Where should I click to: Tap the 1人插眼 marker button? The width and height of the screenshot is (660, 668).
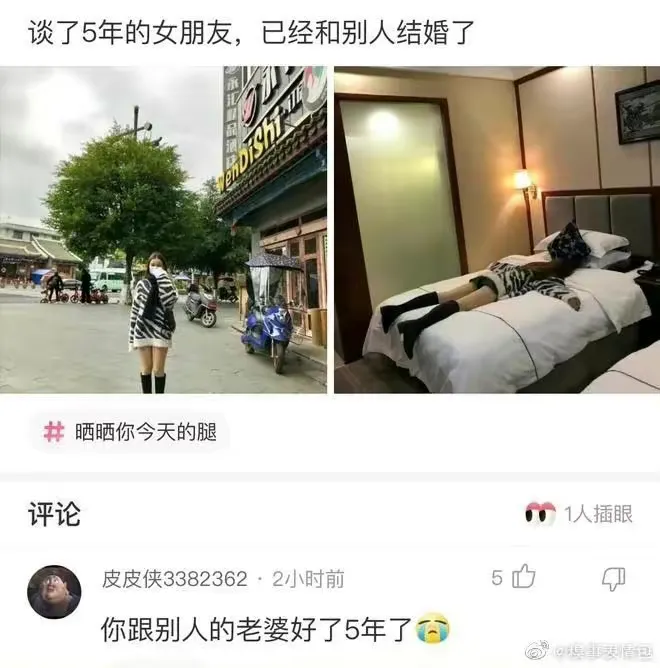(x=578, y=514)
